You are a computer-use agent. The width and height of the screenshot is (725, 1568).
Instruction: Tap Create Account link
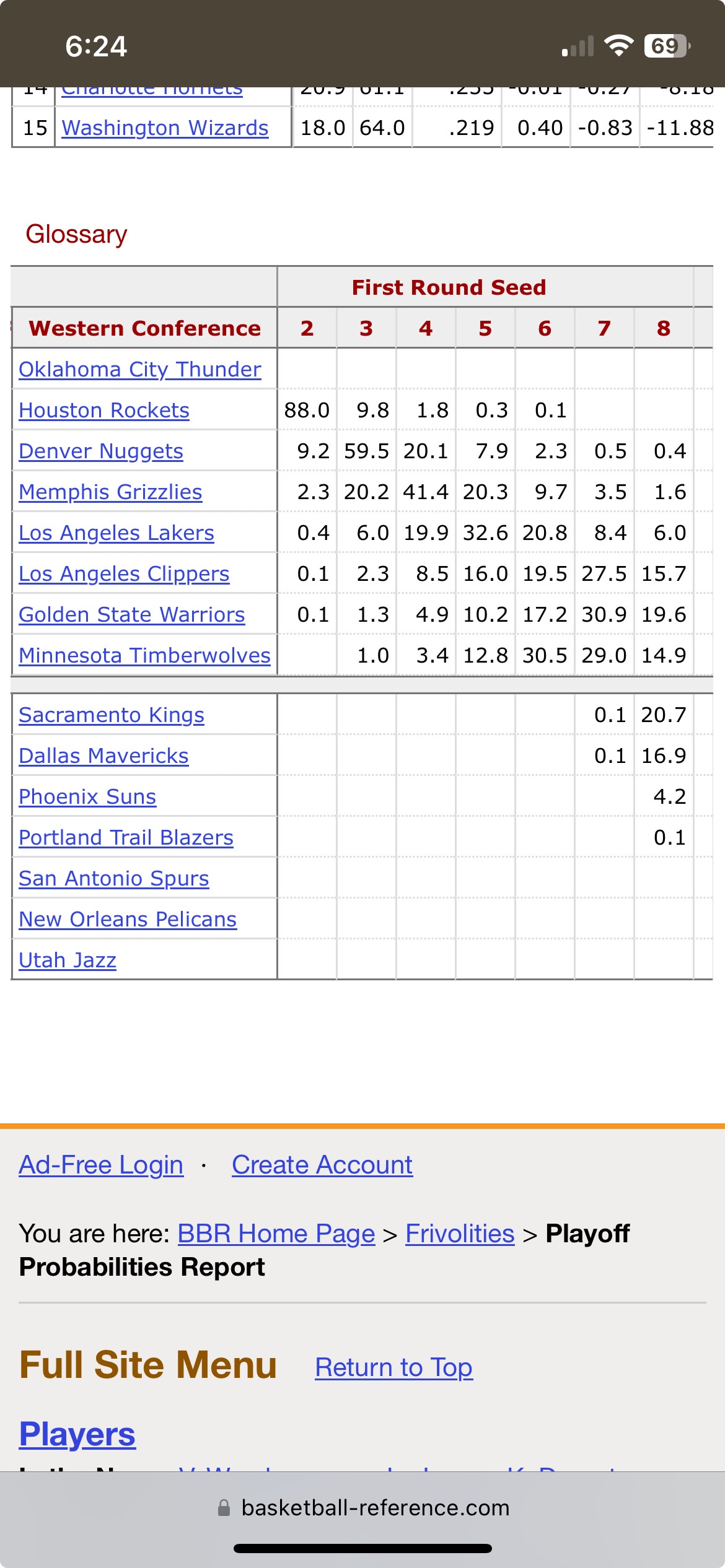tap(322, 1165)
